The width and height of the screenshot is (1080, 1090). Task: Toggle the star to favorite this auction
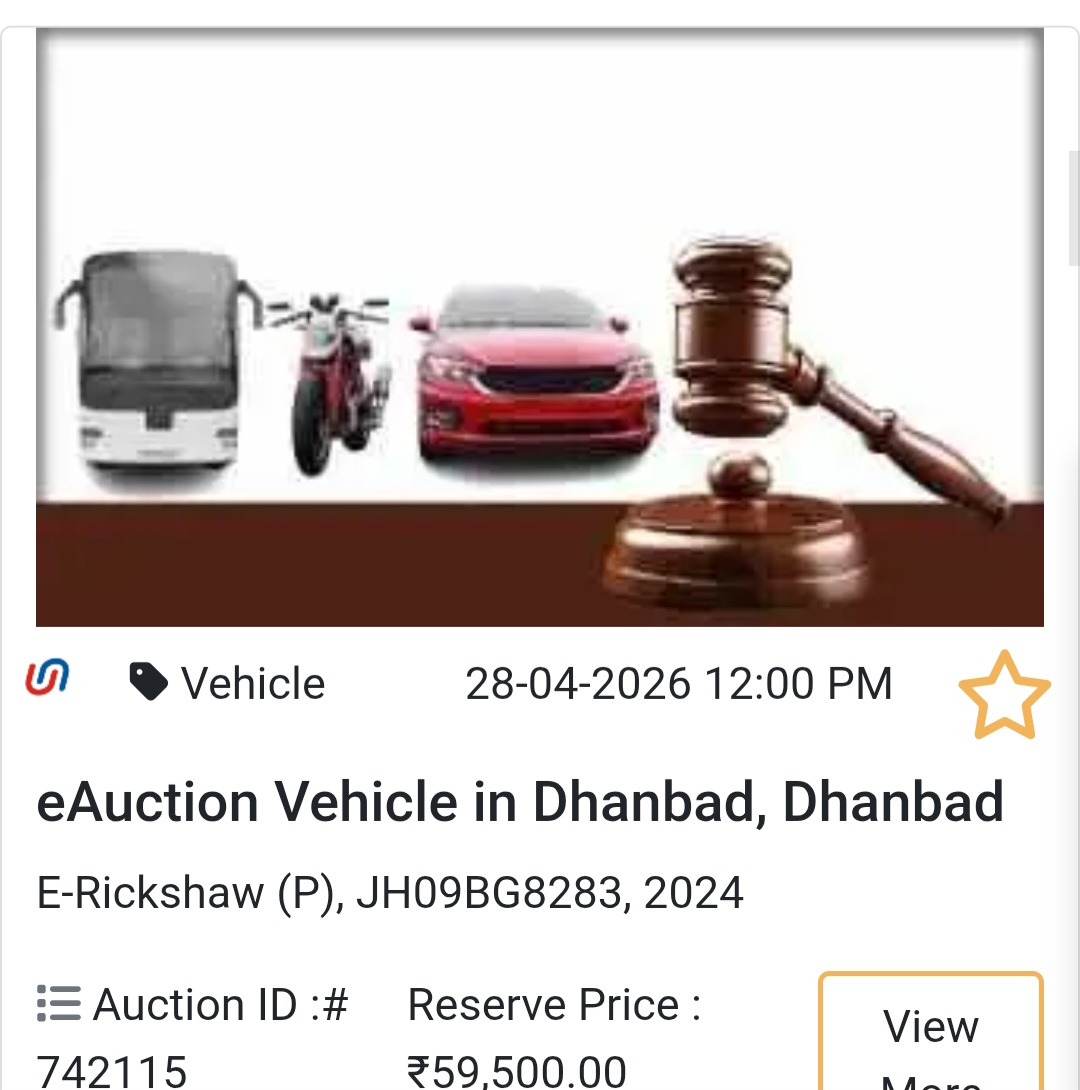tap(1004, 694)
